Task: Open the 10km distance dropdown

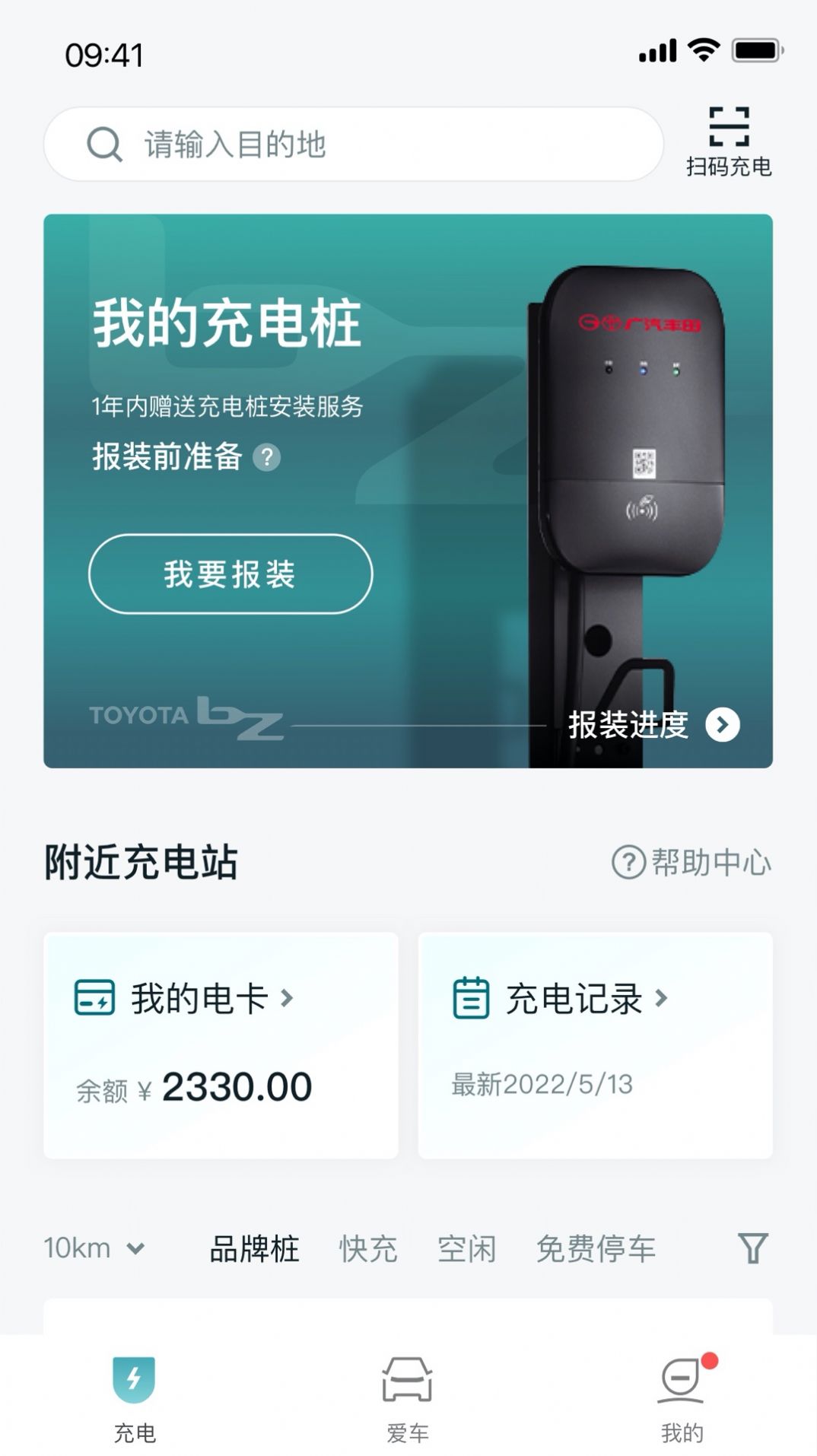Action: coord(95,1247)
